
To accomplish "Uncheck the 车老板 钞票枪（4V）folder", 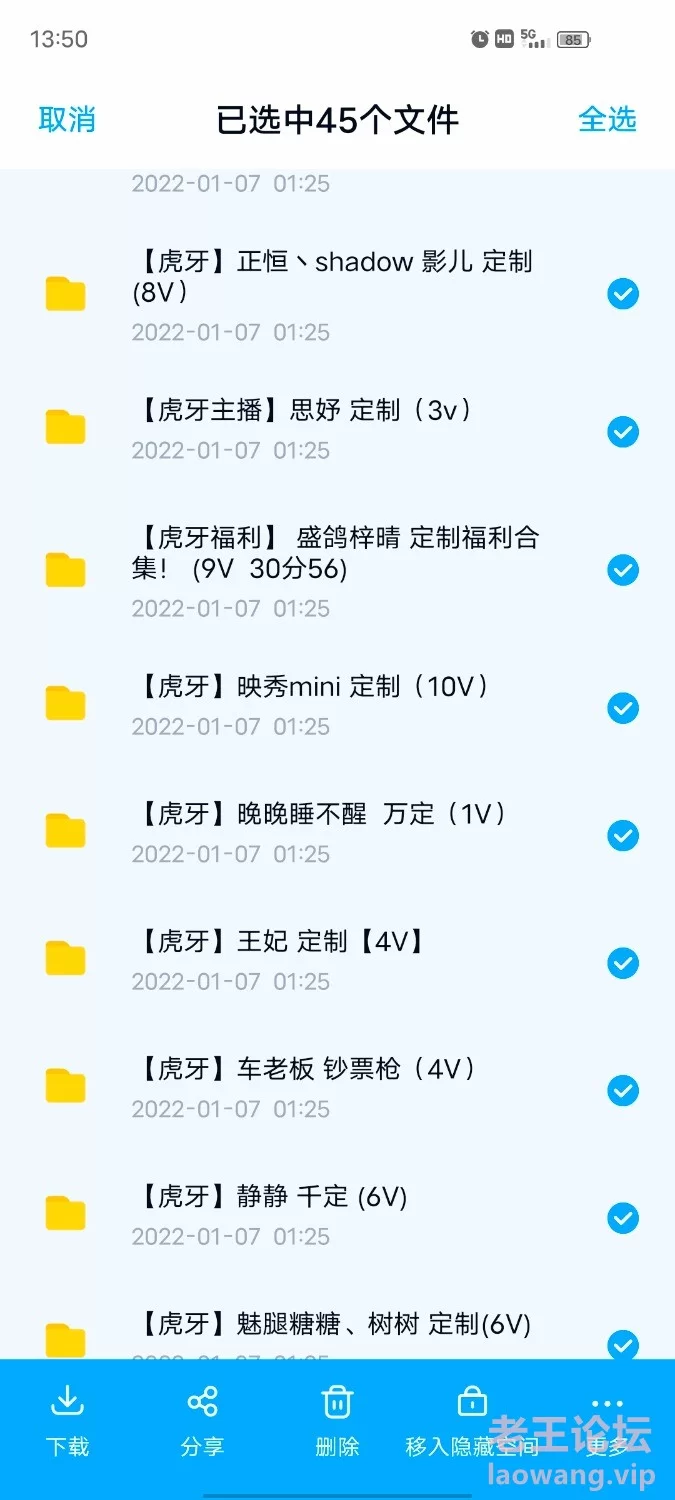I will pyautogui.click(x=623, y=1090).
